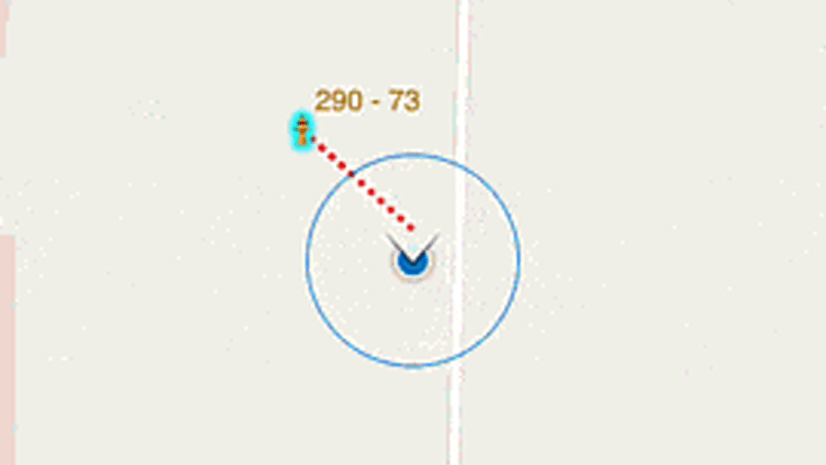
Task: Tap the hydrant marker labeled 290 - 73
Action: [x=301, y=130]
